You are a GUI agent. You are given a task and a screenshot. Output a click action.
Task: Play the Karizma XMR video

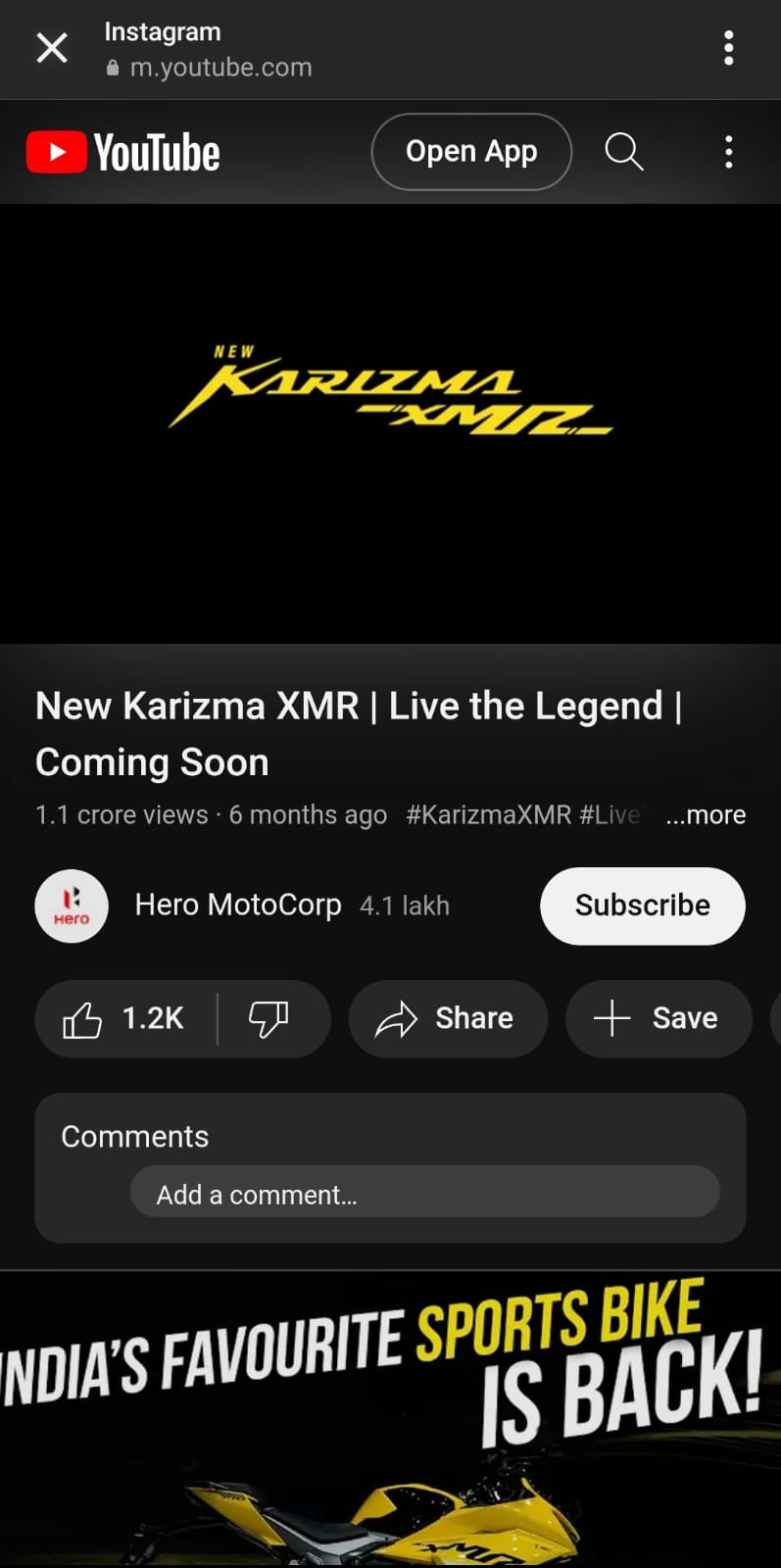(x=390, y=423)
